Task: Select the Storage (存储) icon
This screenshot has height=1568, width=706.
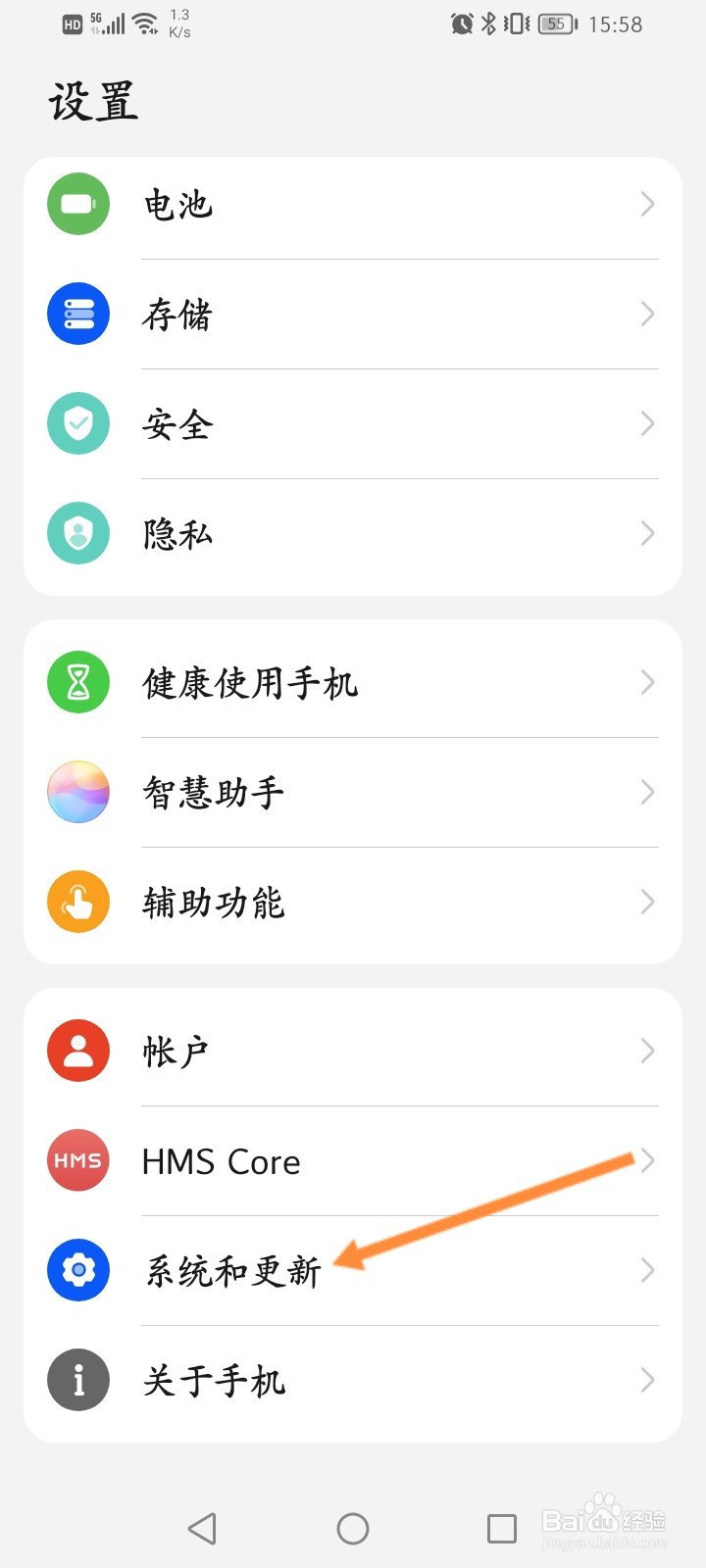Action: point(77,314)
